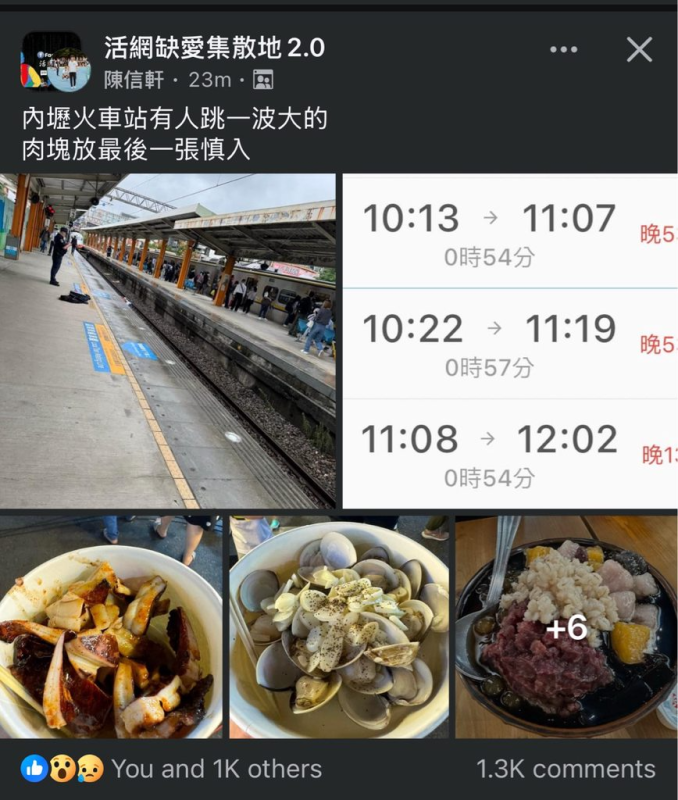Open the train platform photo

point(168,340)
